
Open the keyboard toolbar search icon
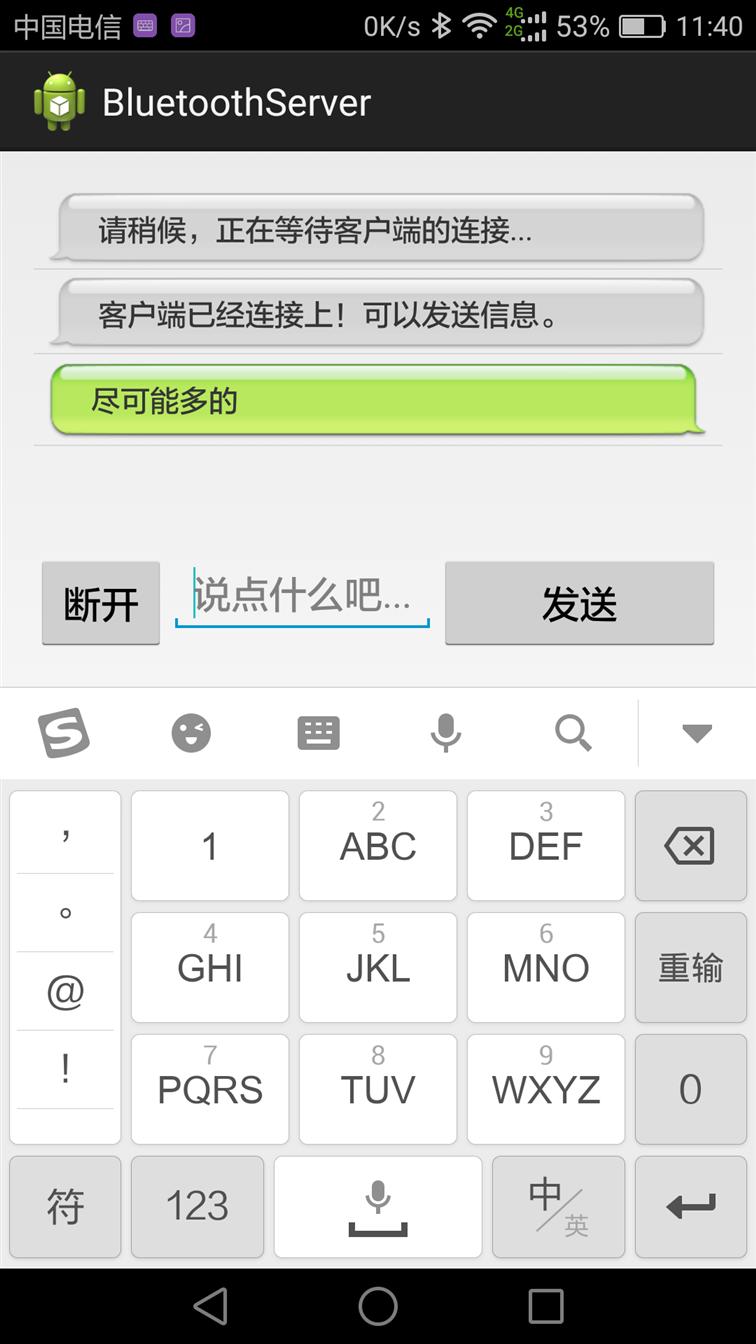573,734
